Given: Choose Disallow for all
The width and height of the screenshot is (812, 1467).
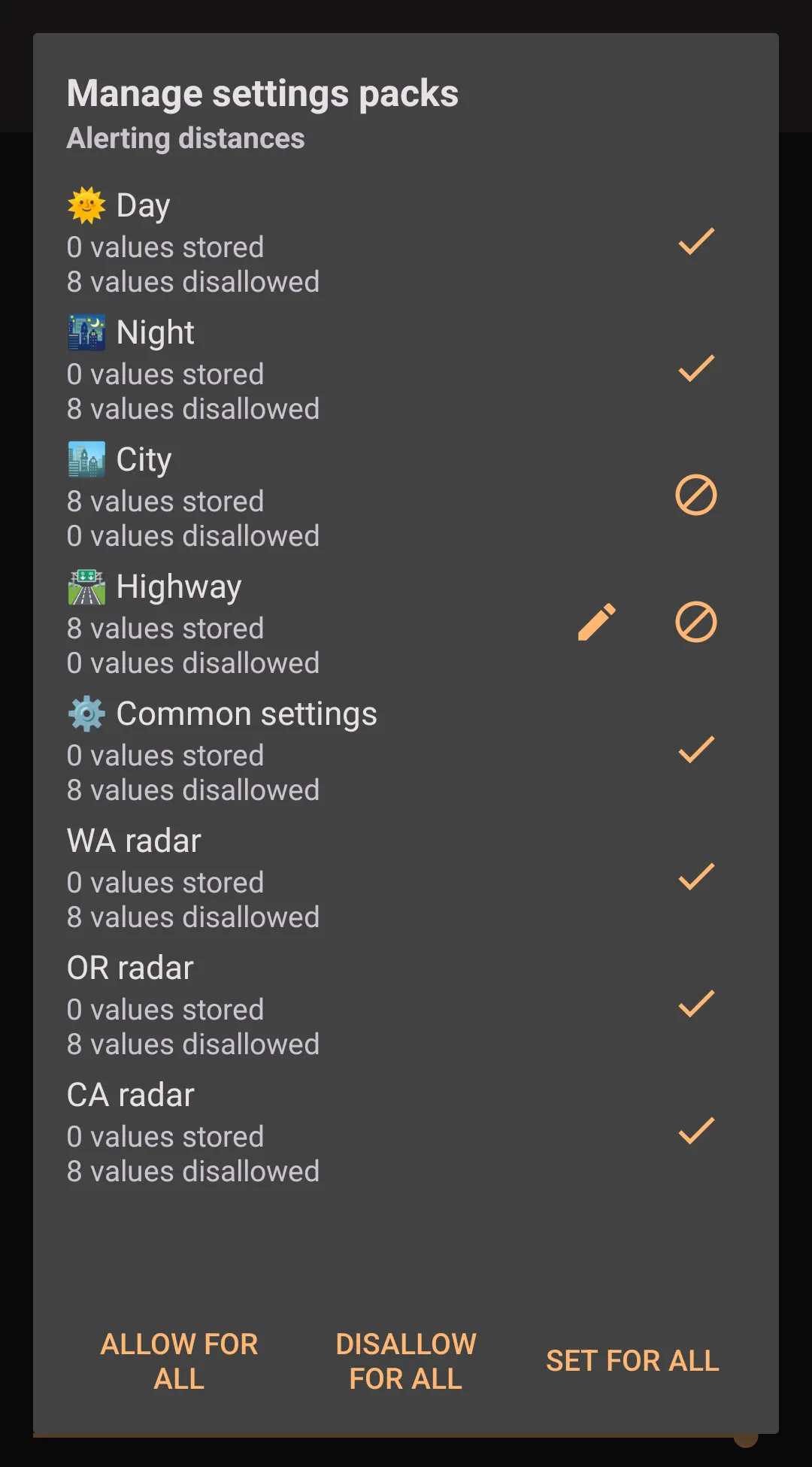Looking at the screenshot, I should (x=406, y=1361).
